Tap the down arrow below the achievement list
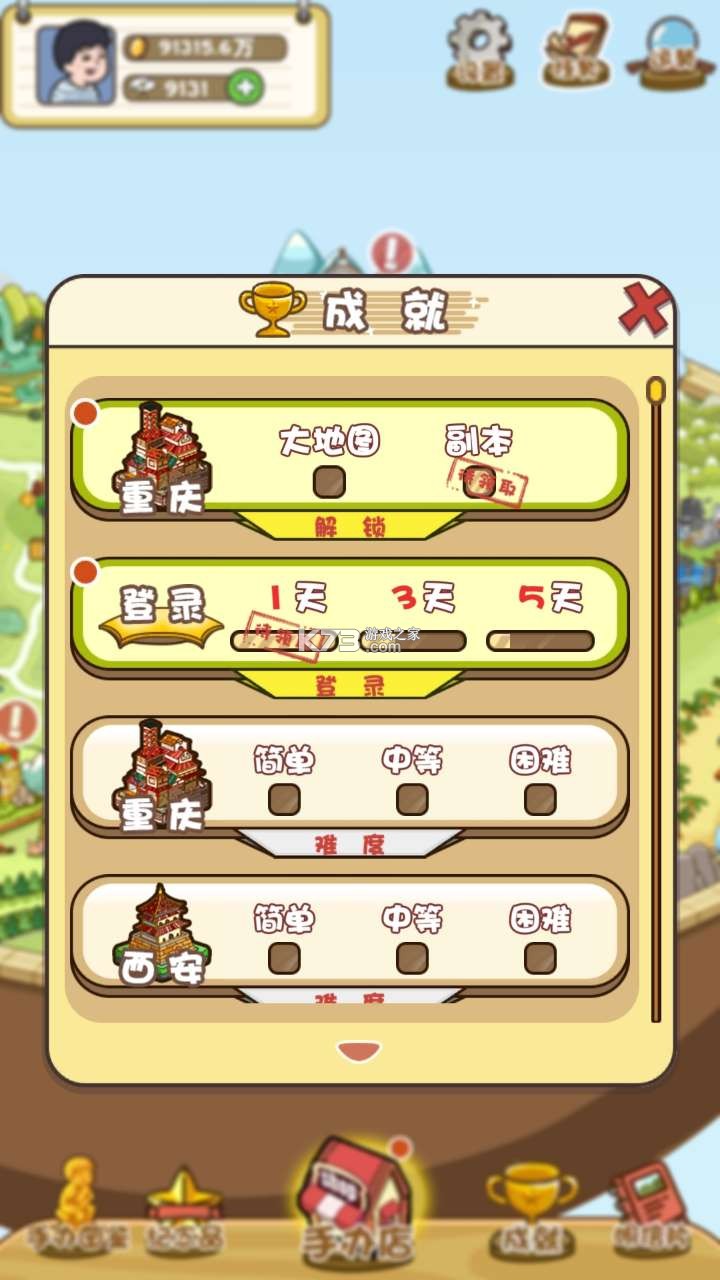The image size is (720, 1280). [359, 1050]
